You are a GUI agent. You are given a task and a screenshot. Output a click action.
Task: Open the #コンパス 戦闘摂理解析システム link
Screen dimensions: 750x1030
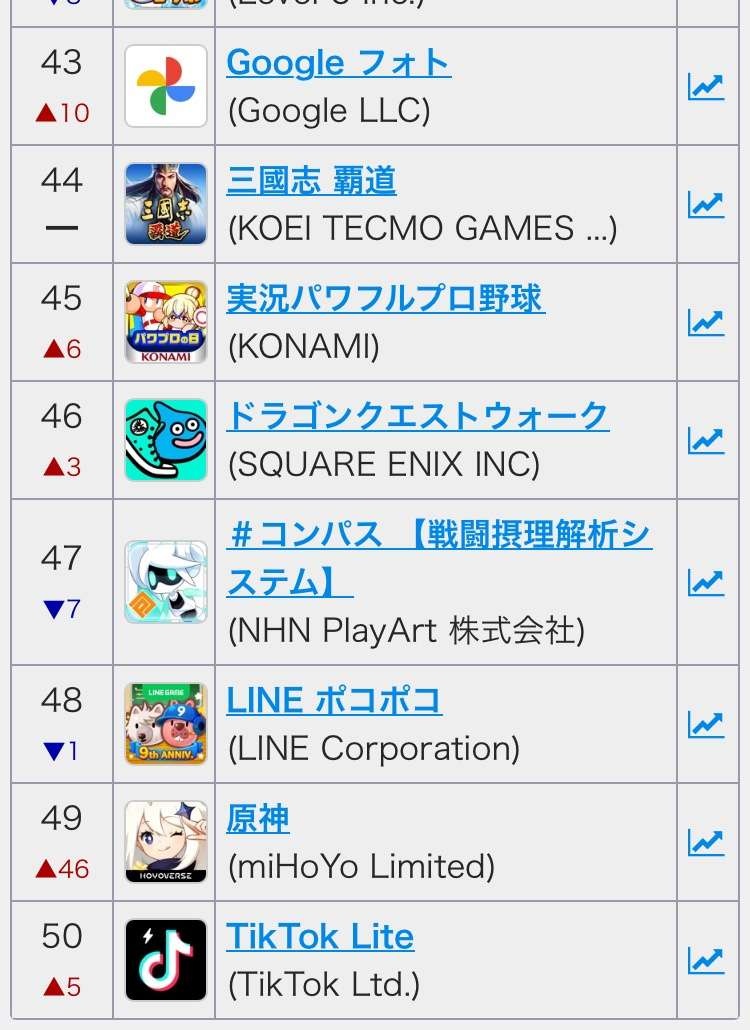point(439,536)
